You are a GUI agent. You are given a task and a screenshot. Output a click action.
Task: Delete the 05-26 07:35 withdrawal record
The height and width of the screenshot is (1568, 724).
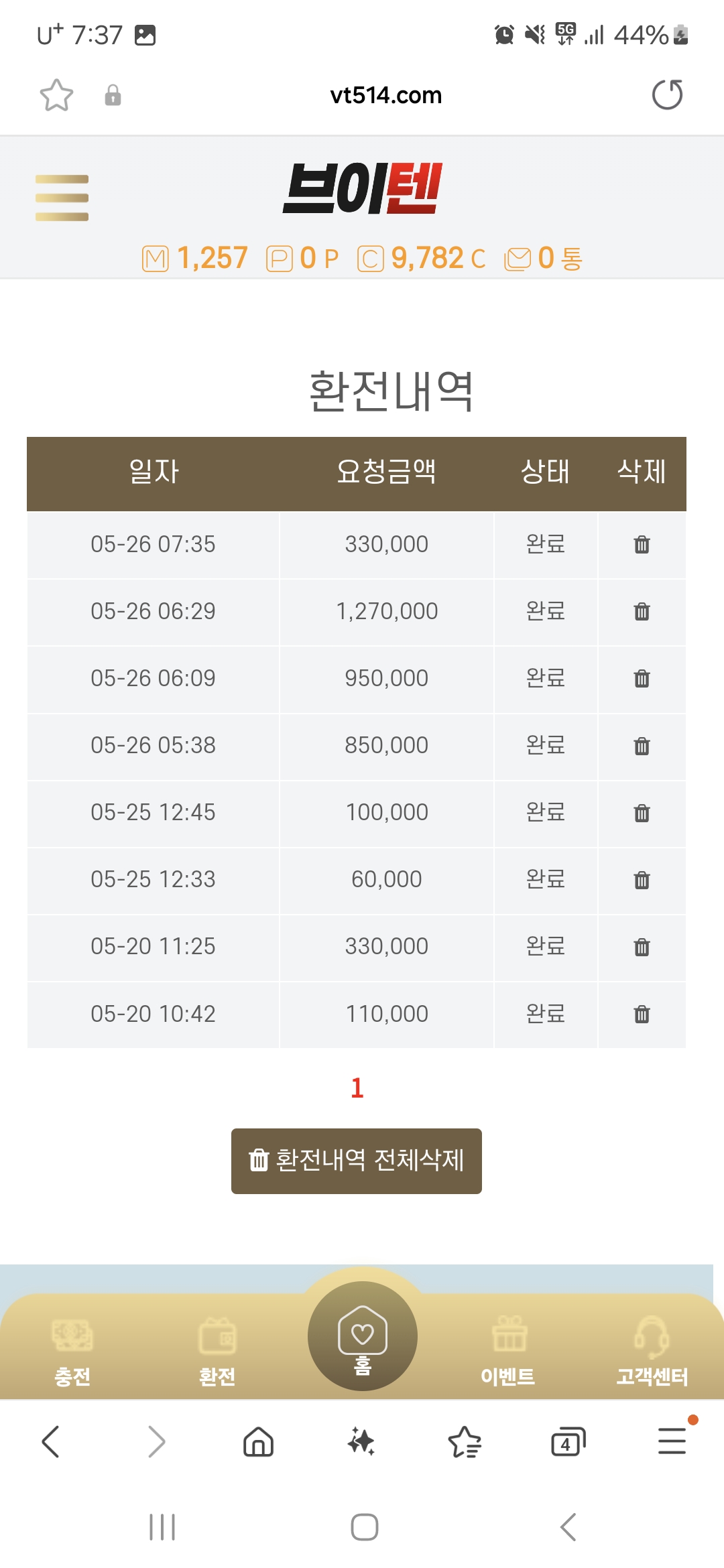point(642,544)
